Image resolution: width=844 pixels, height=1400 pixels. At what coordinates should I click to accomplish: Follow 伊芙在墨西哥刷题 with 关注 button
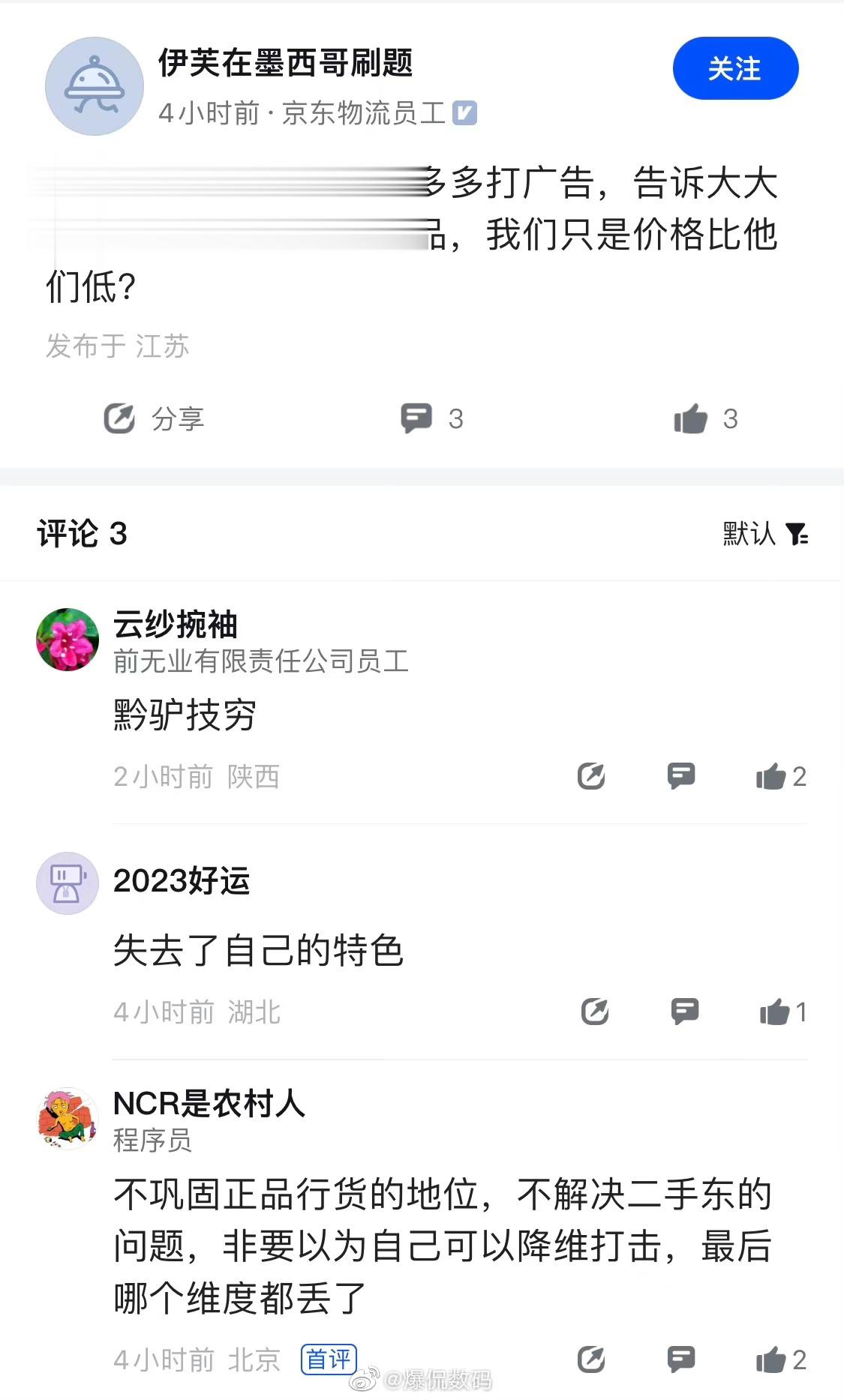[734, 69]
